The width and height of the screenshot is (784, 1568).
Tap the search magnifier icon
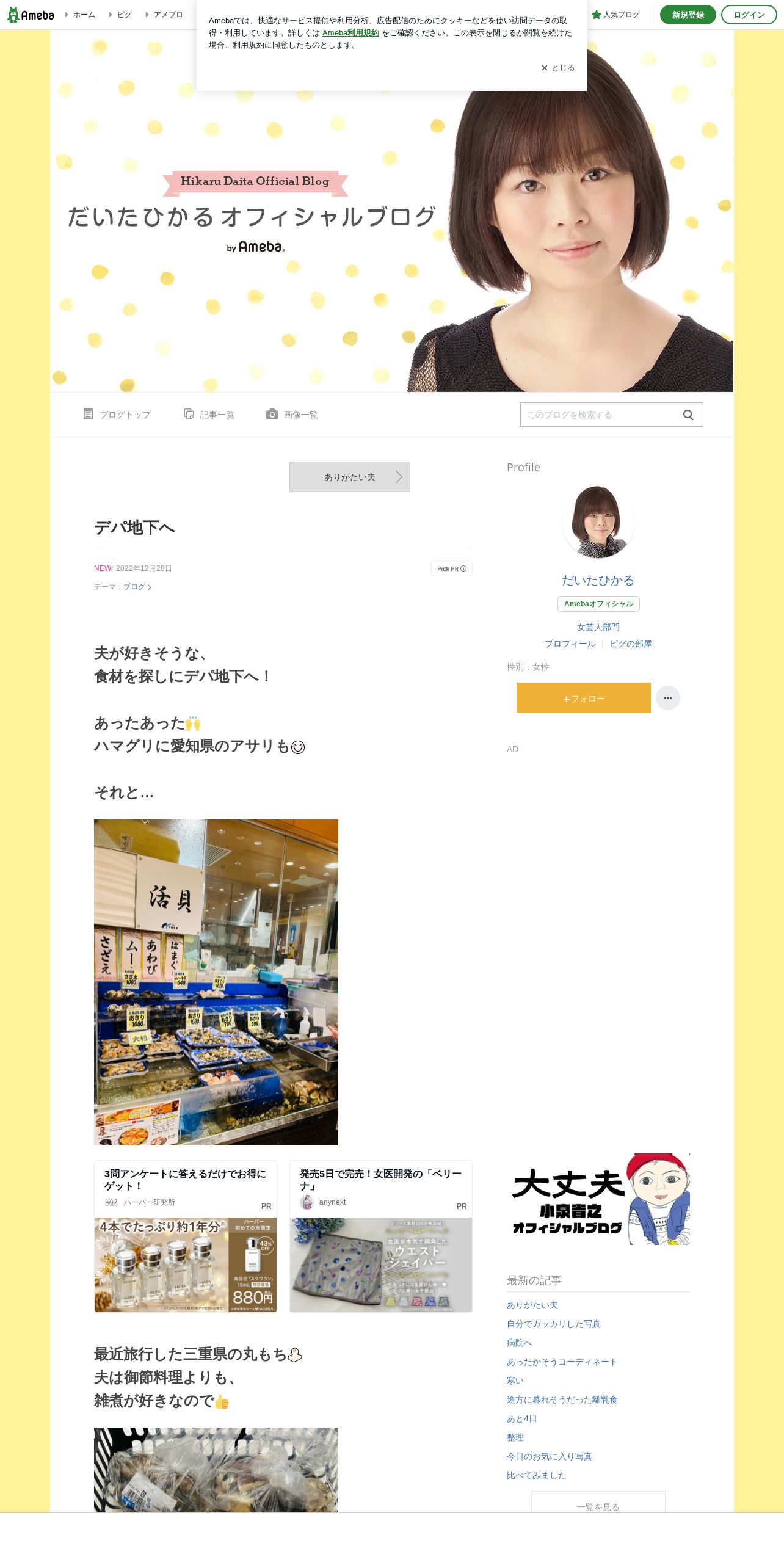[688, 415]
